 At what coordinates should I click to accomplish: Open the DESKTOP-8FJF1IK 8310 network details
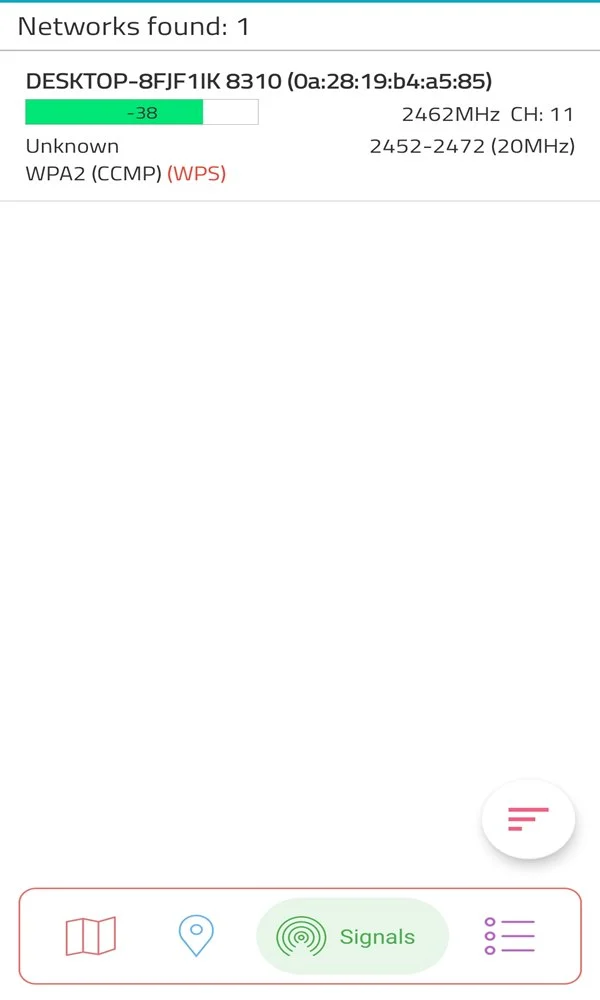click(x=300, y=127)
